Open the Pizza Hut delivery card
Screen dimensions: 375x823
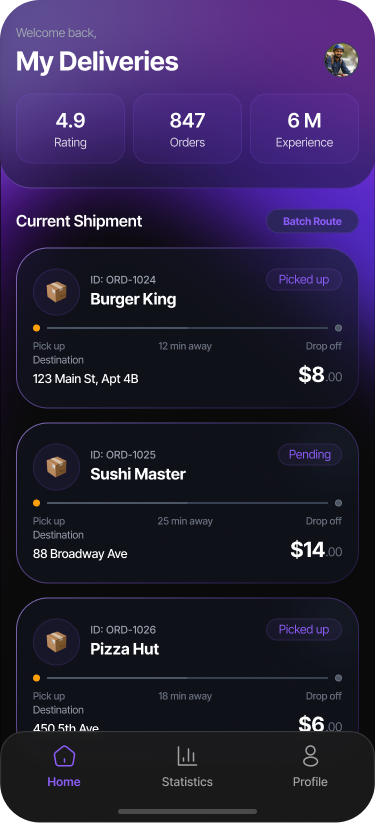click(x=188, y=666)
